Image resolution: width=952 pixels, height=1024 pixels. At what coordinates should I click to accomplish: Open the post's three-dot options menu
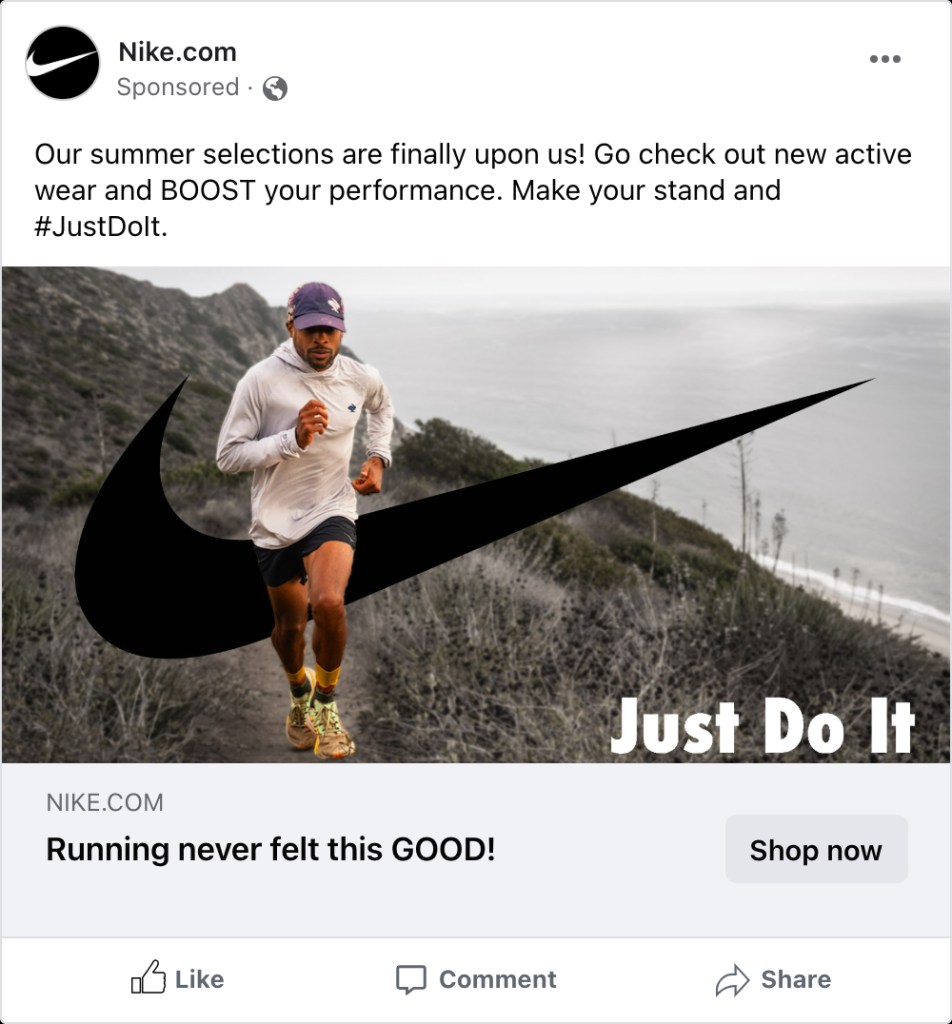click(x=885, y=59)
